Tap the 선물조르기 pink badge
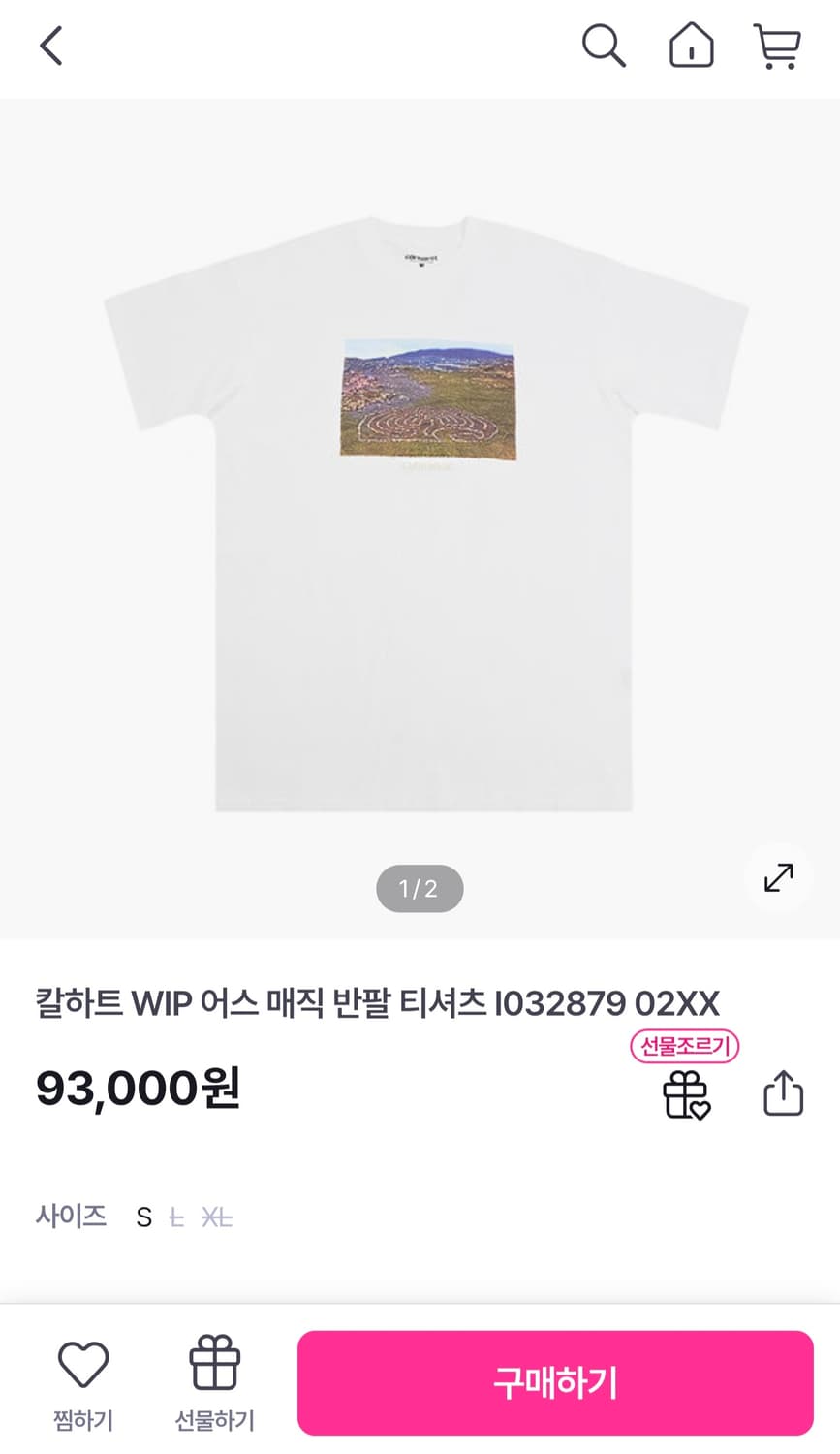Image resolution: width=840 pixels, height=1454 pixels. [684, 1047]
